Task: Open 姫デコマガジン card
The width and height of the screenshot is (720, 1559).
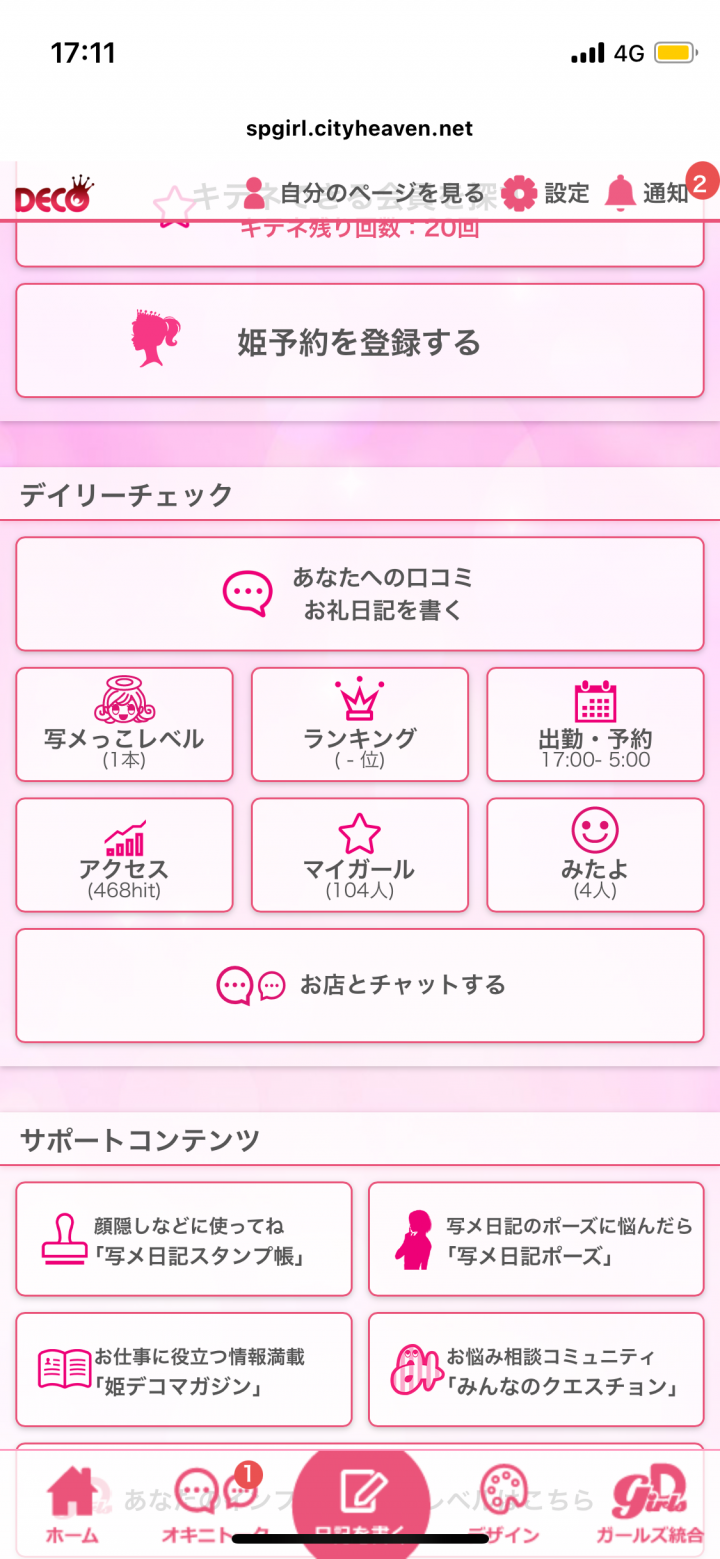Action: pyautogui.click(x=184, y=1369)
